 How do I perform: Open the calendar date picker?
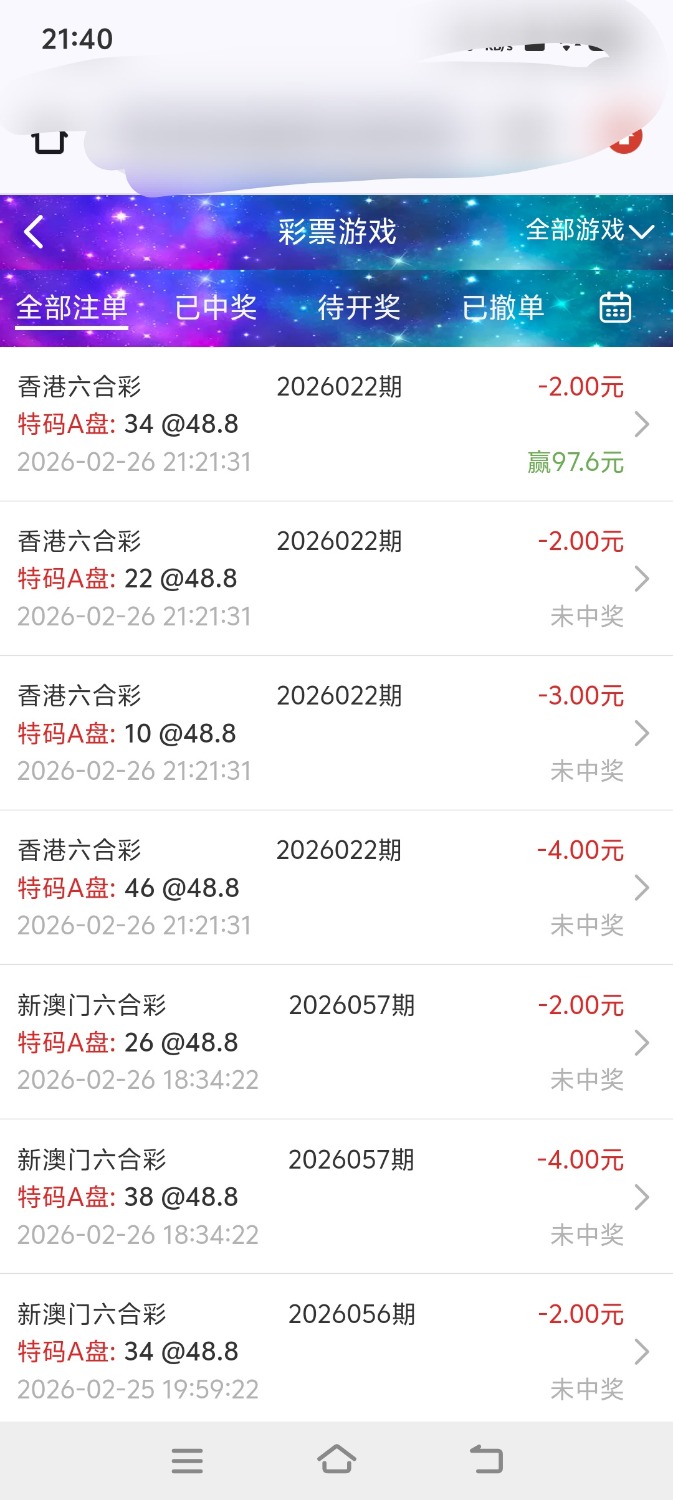point(615,308)
